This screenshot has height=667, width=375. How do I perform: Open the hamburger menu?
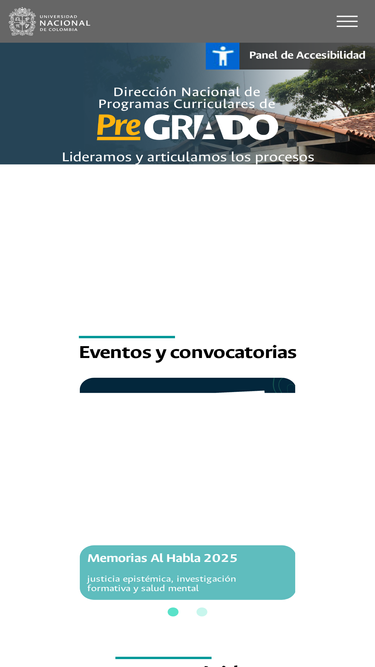(347, 21)
